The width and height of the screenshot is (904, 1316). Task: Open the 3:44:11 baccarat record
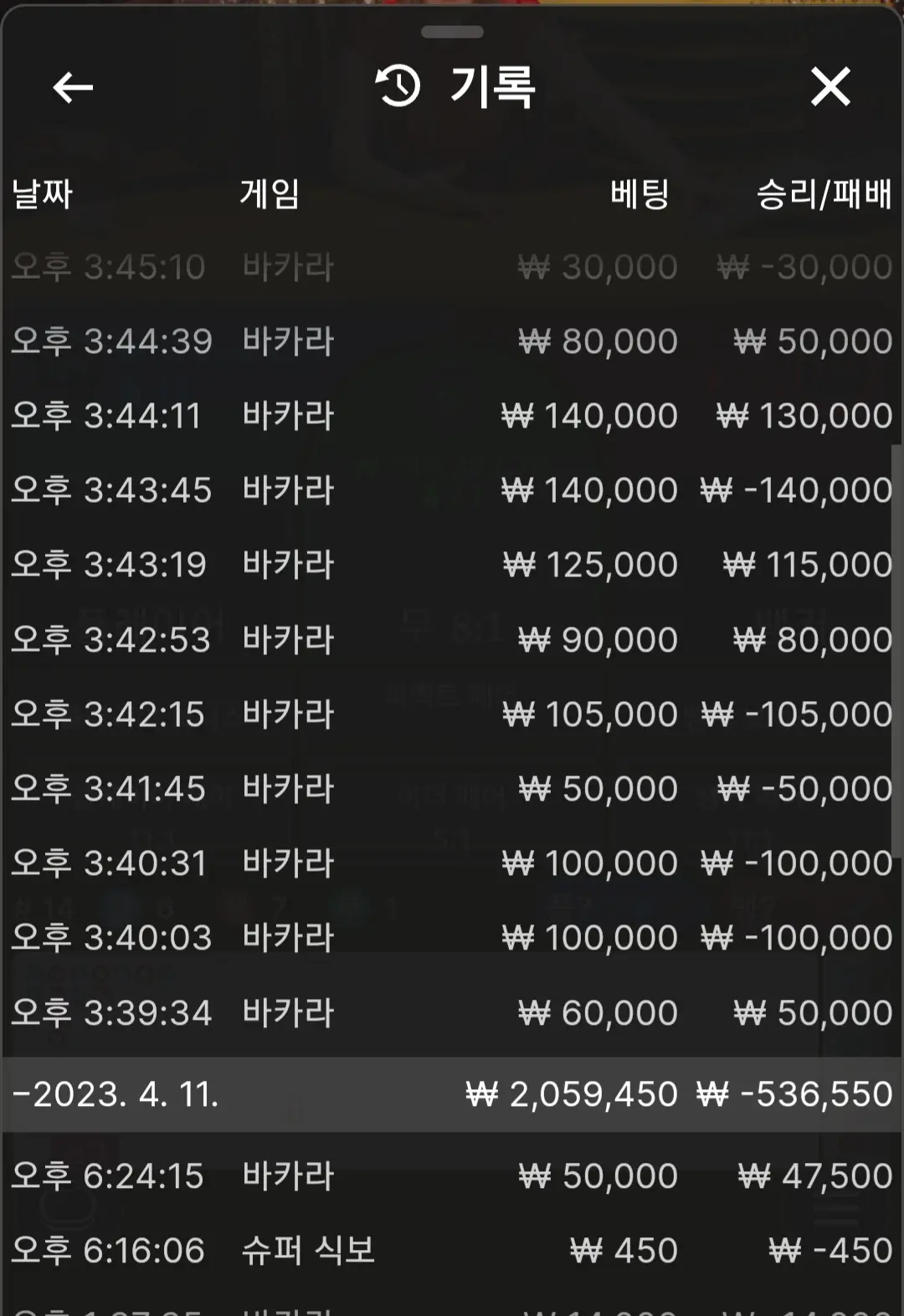[452, 416]
